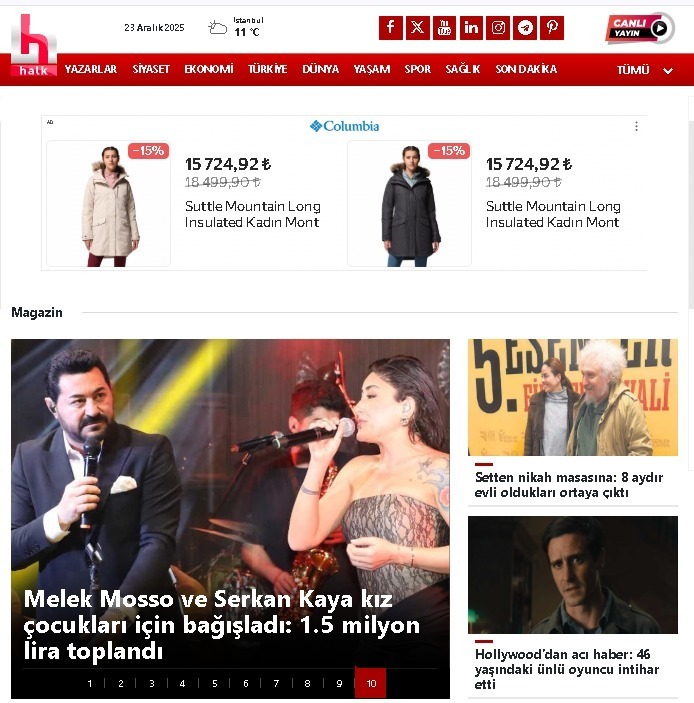Open the X (Twitter) social icon
The width and height of the screenshot is (694, 703).
(417, 28)
